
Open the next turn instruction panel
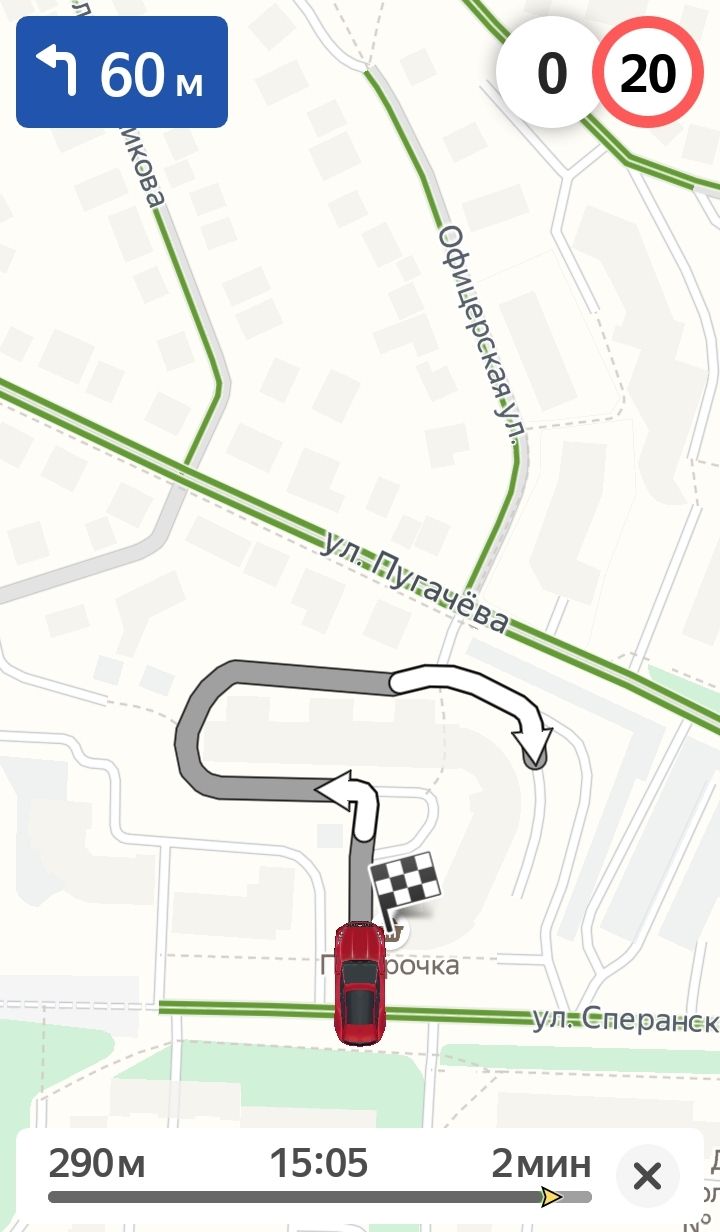pos(122,73)
